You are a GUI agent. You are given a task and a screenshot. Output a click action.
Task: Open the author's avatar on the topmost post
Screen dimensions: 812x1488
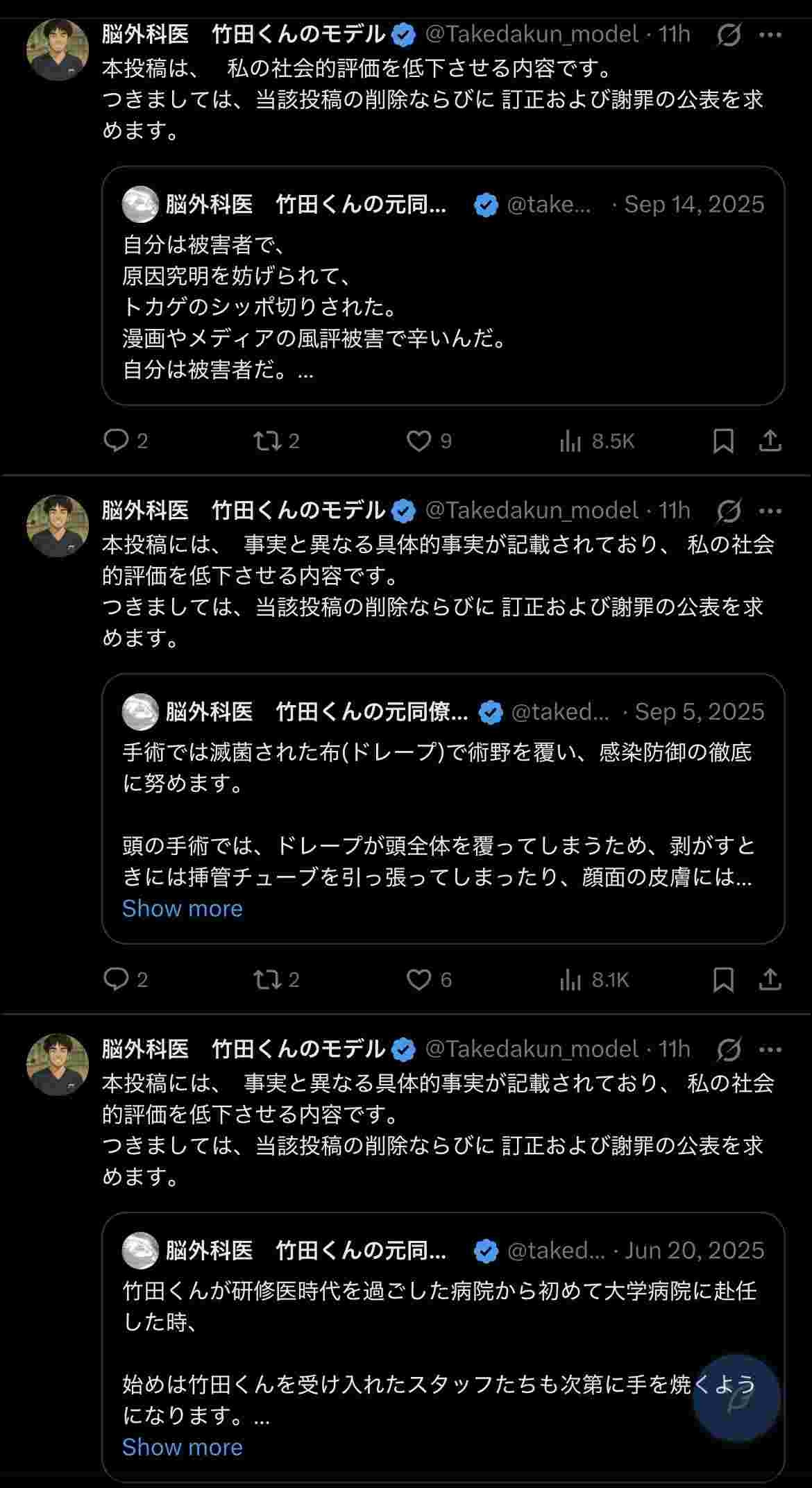point(58,50)
